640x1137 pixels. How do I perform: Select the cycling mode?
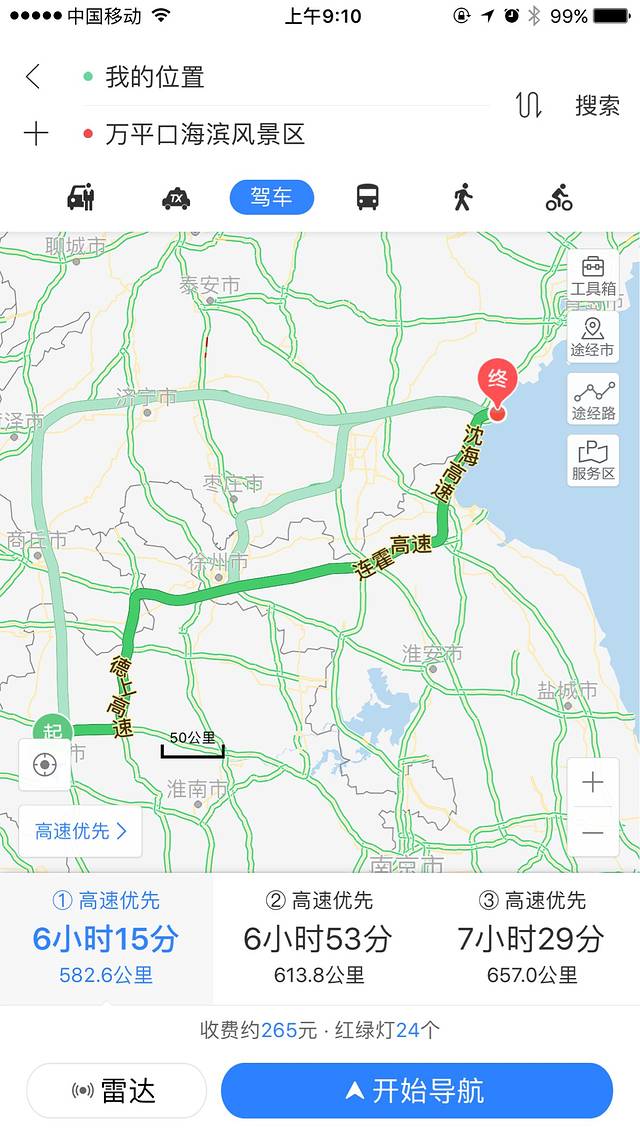pyautogui.click(x=559, y=197)
